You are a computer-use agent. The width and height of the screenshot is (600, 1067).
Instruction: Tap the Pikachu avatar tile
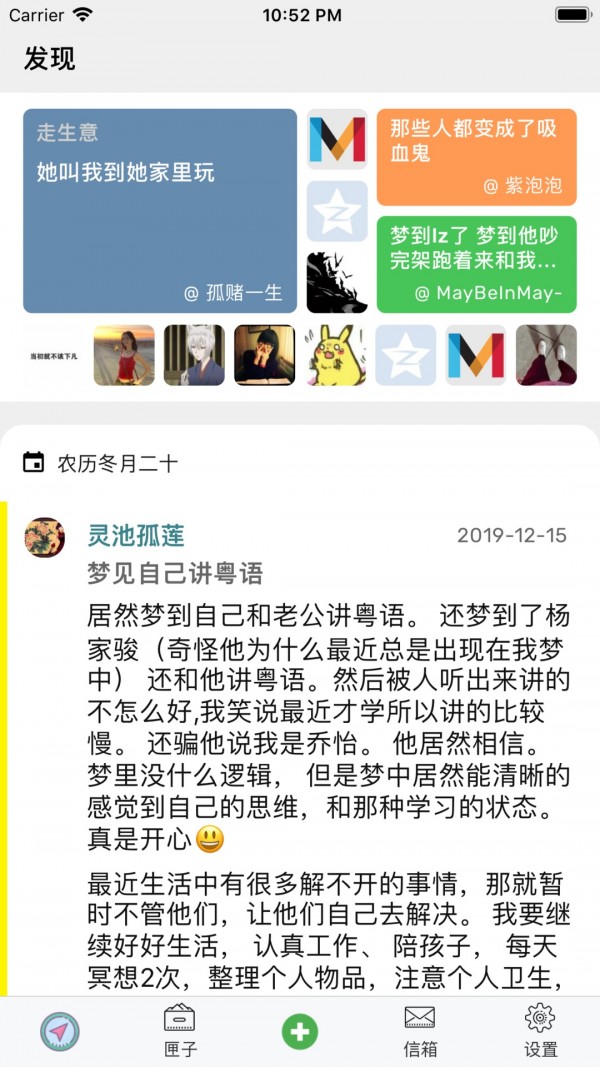(336, 355)
